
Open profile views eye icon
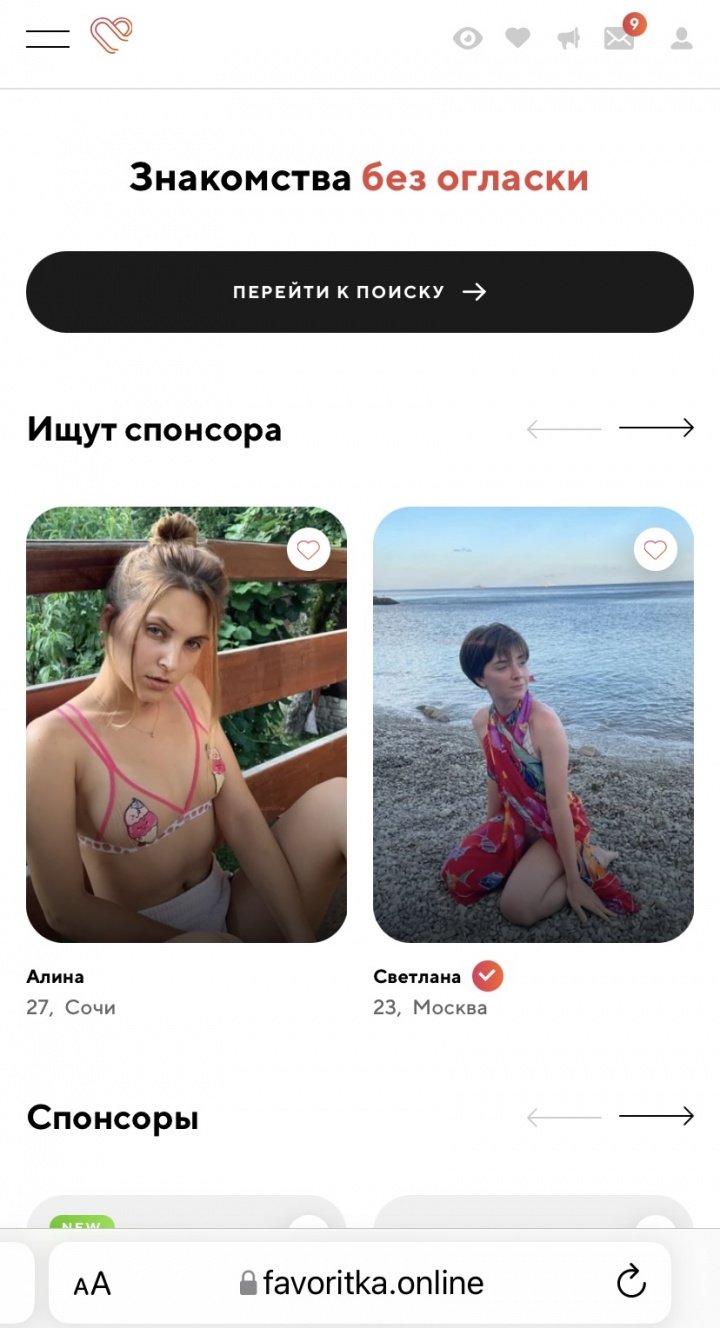click(x=467, y=39)
